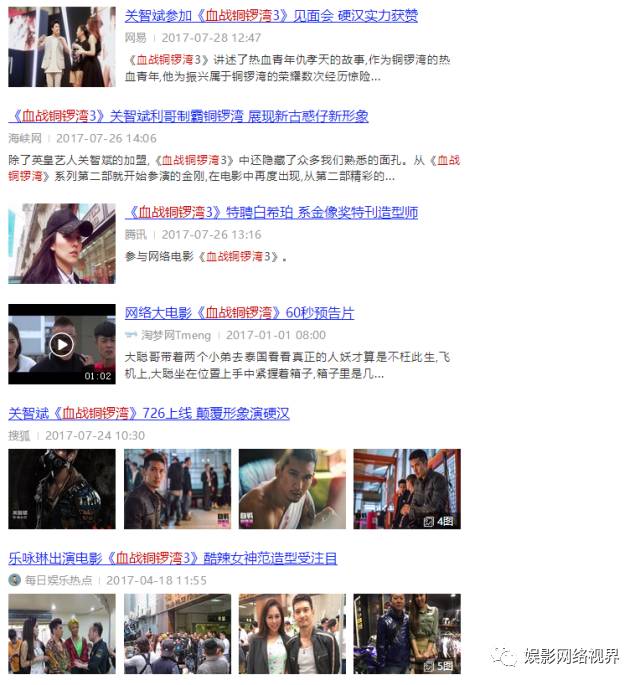Open the 60秒预告片 trailer link
Viewport: 640px width, 685px height.
coord(239,313)
